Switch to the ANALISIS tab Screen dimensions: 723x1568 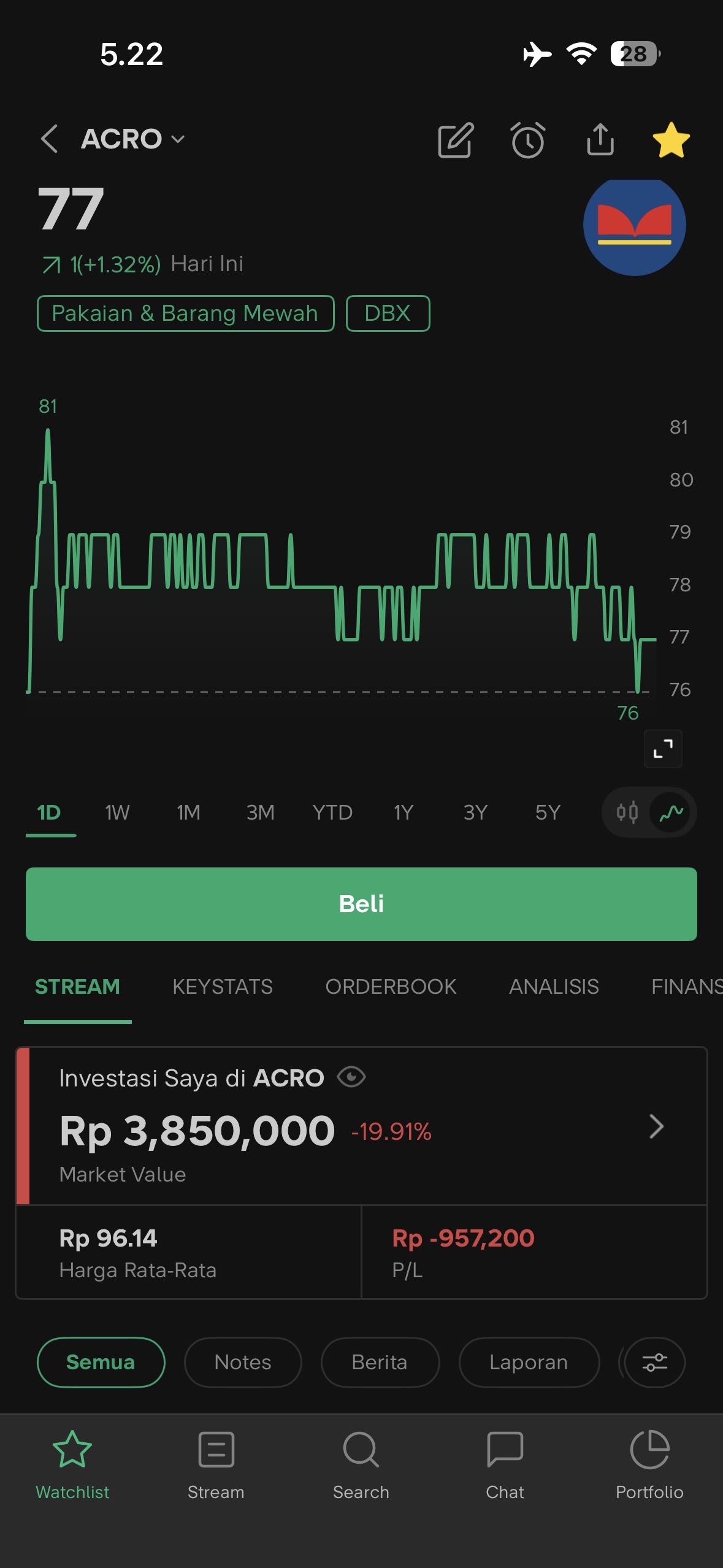click(x=554, y=986)
